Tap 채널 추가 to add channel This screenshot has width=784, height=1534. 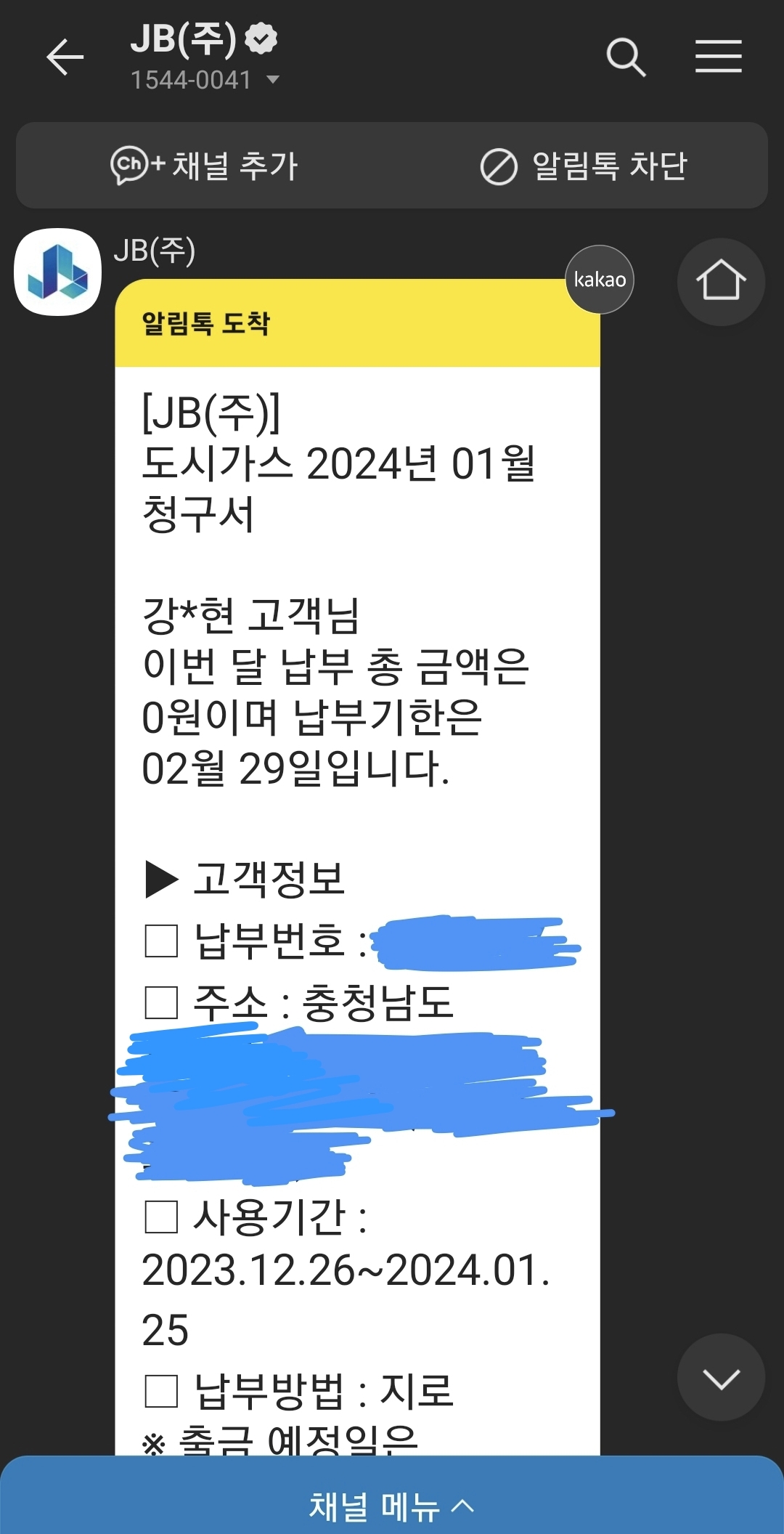(x=205, y=166)
